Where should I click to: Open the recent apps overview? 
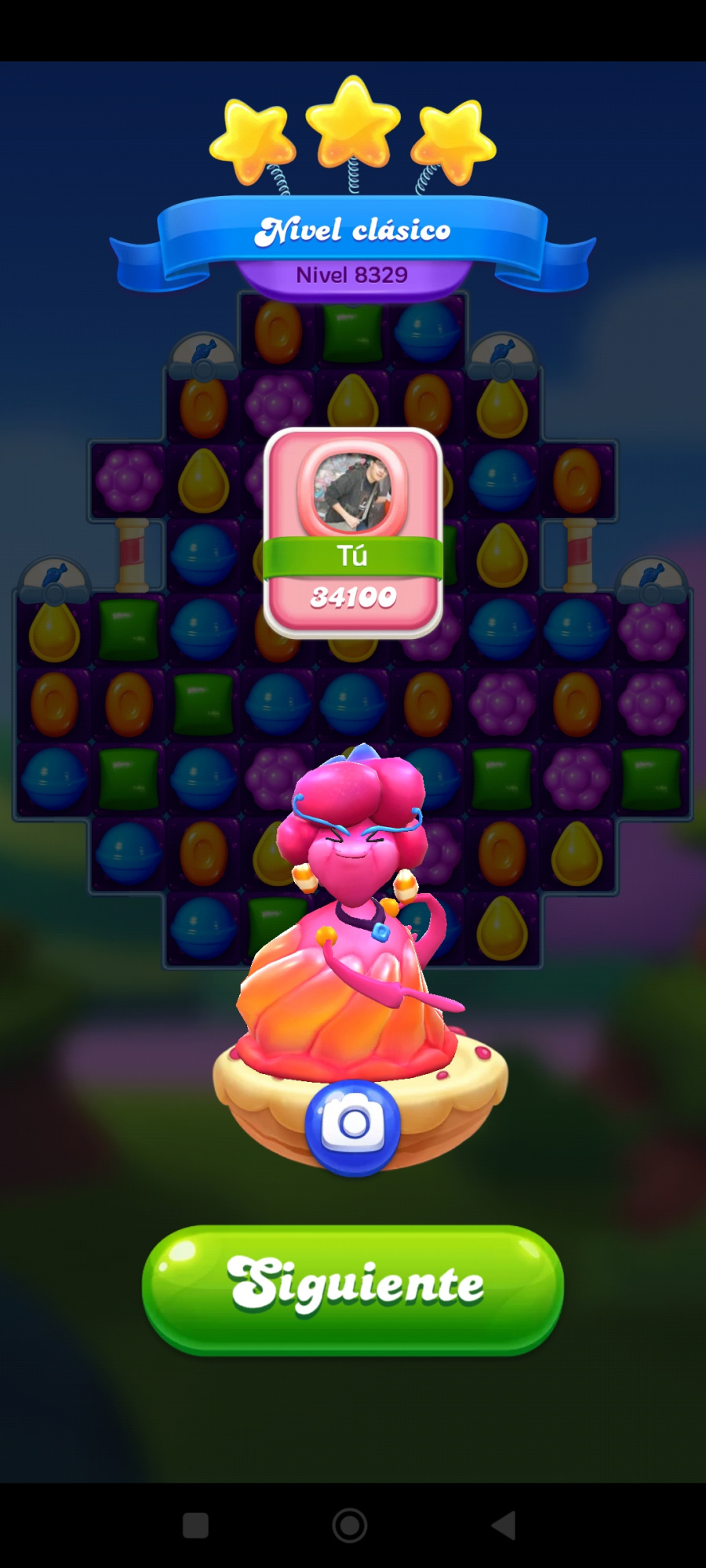(195, 1526)
